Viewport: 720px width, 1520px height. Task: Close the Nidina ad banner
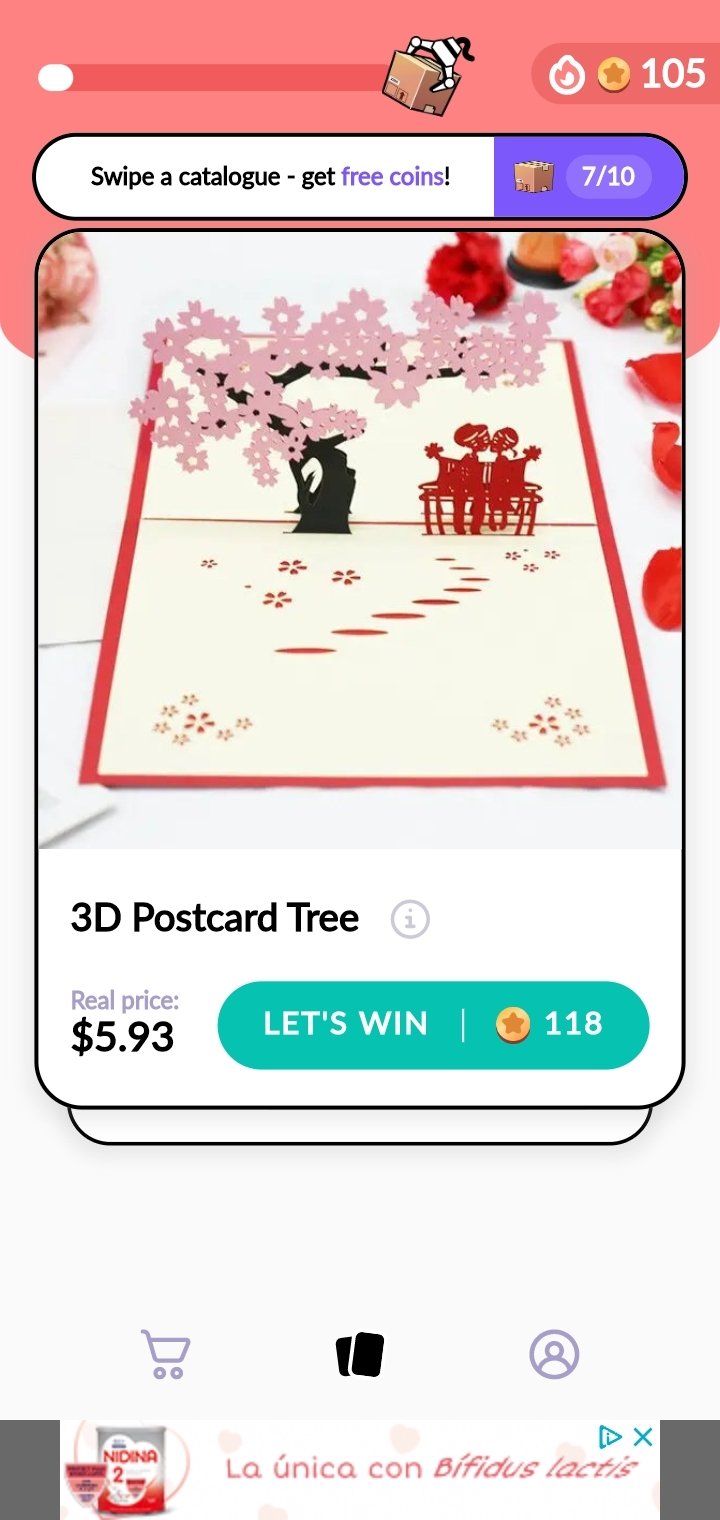[644, 1437]
